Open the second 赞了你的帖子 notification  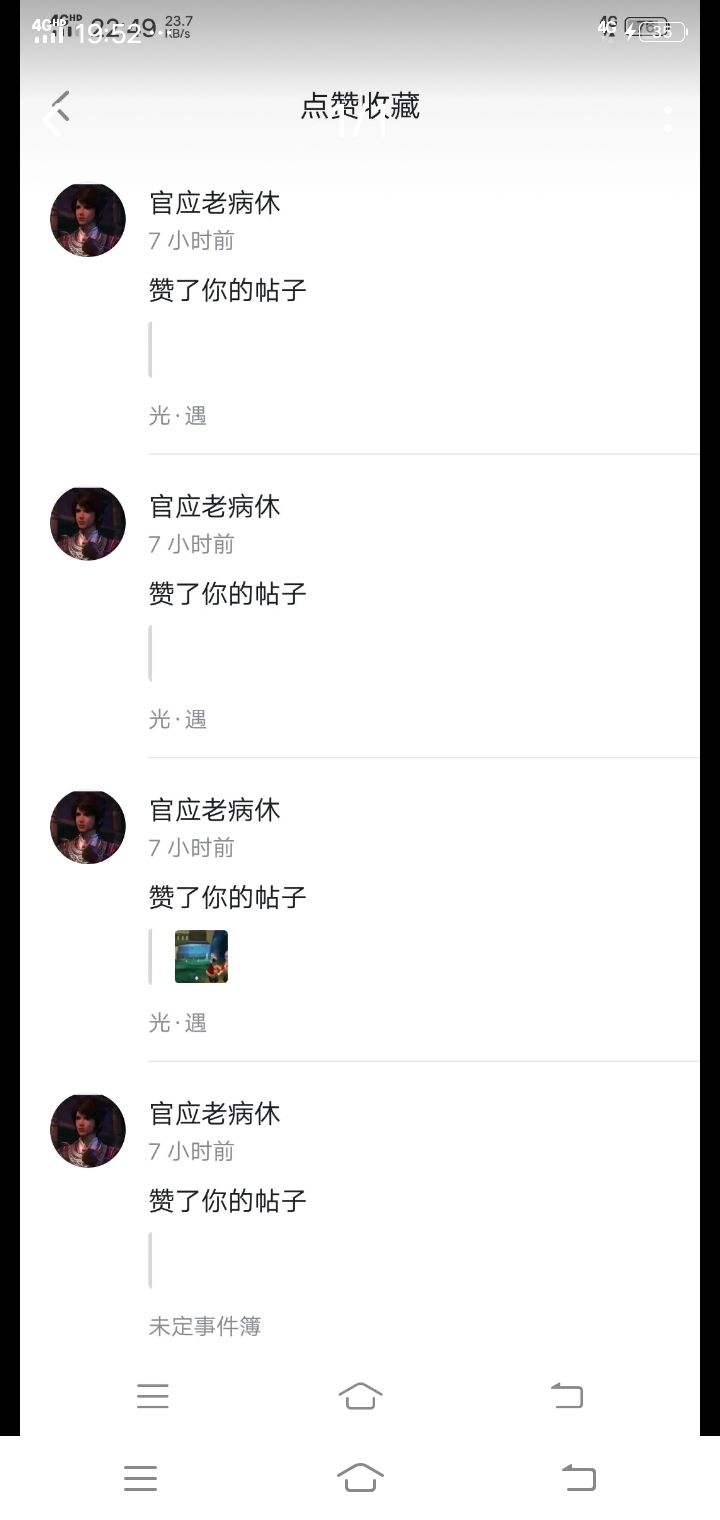tap(226, 593)
